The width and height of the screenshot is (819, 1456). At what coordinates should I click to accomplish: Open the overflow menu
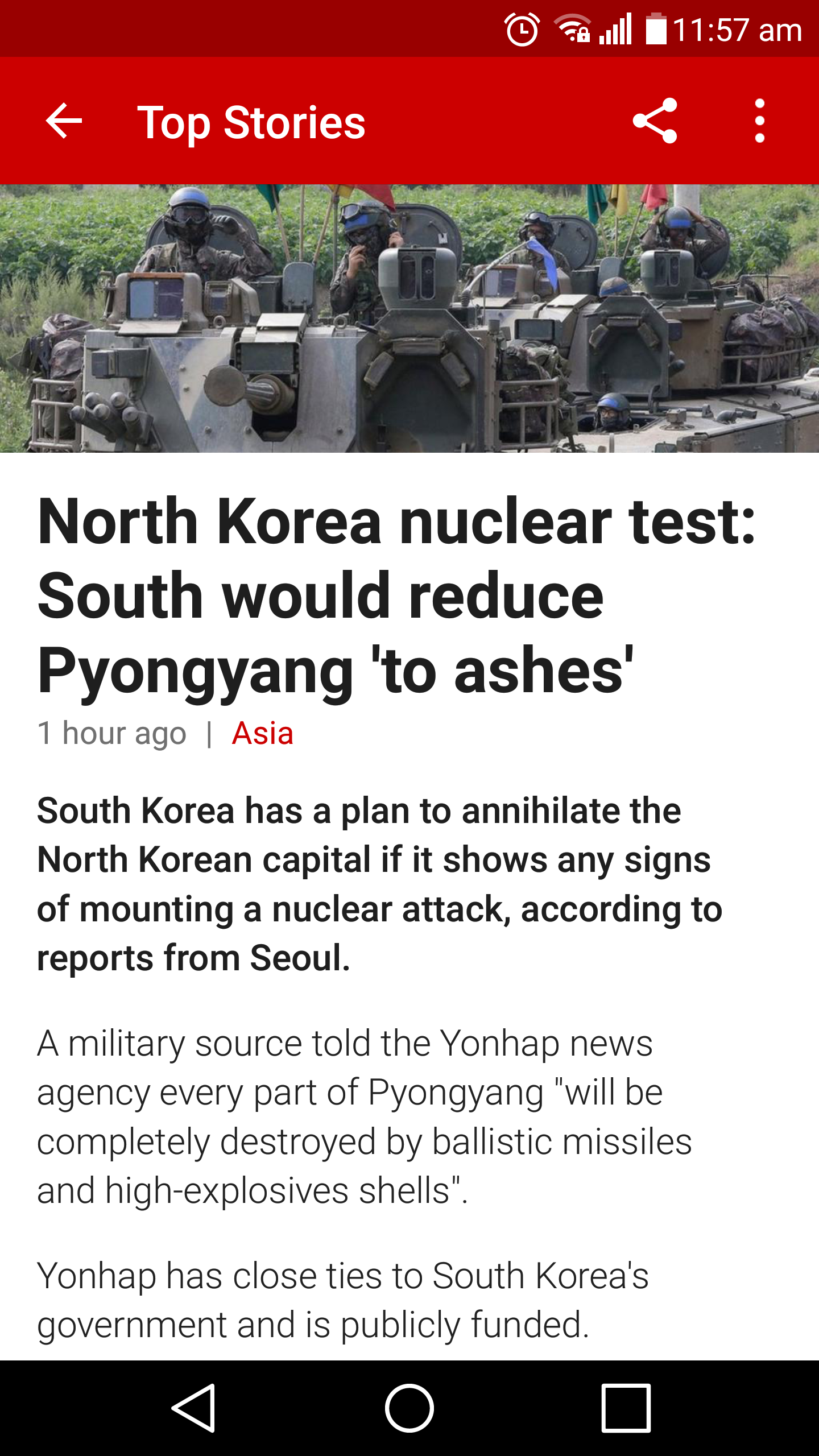[x=759, y=121]
